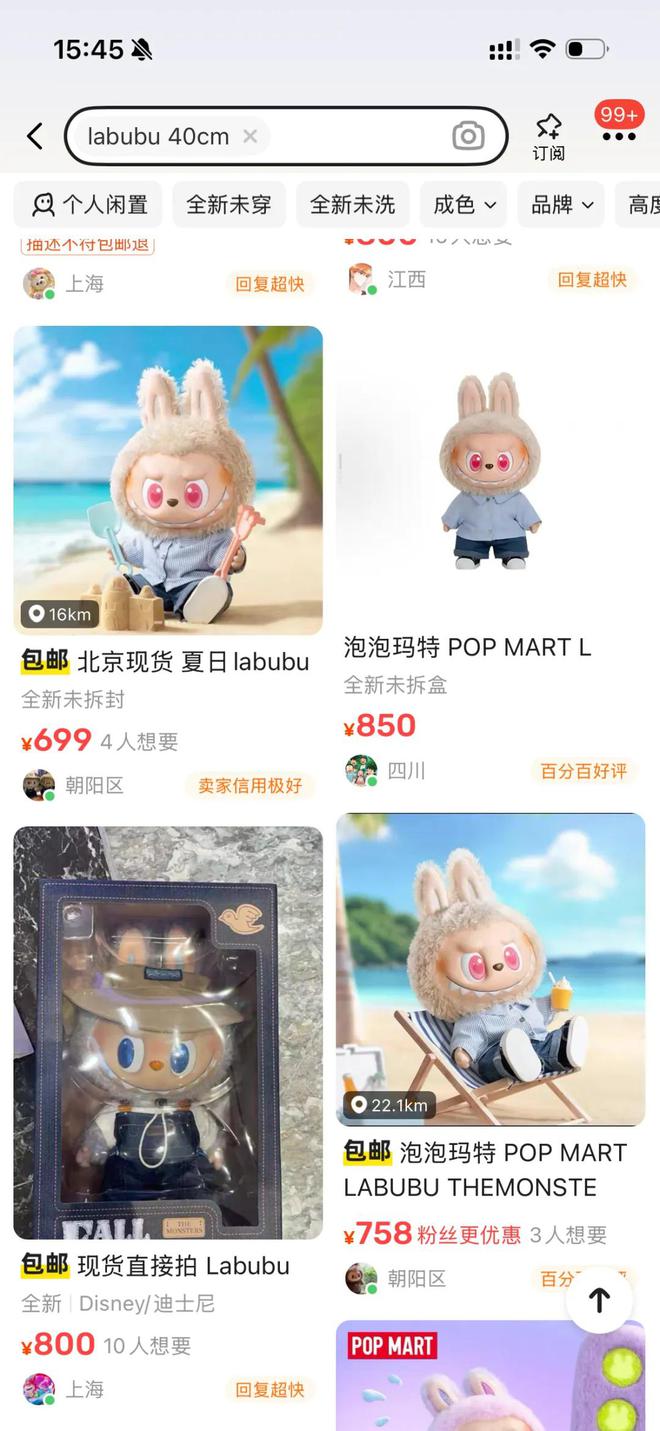This screenshot has width=660, height=1431.
Task: Open the ¥800 现货直接拍 Labubu listing
Action: click(168, 1030)
